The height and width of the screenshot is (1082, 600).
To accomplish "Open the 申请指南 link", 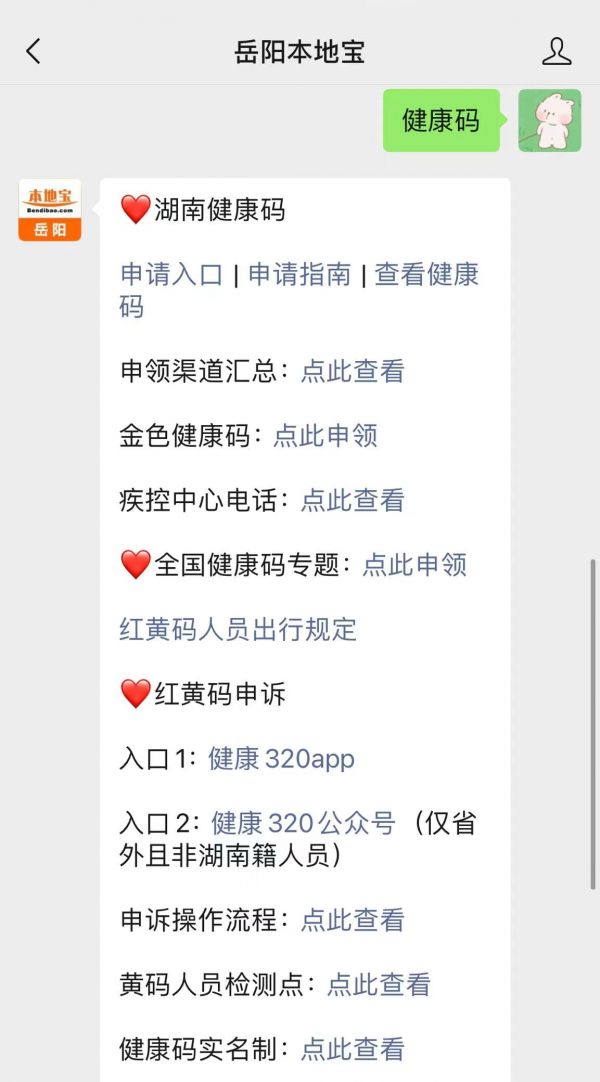I will click(x=299, y=274).
